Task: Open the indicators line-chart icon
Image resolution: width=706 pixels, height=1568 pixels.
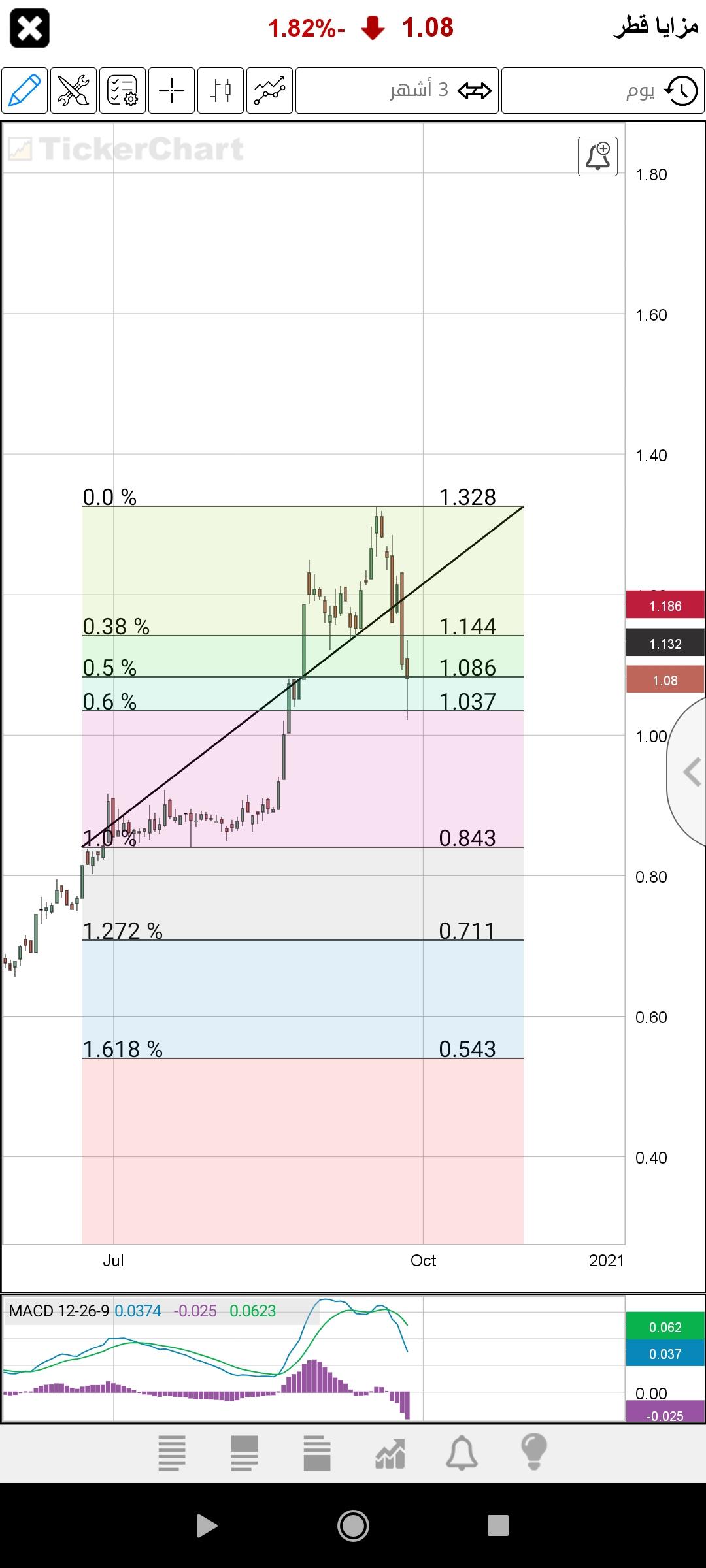Action: point(269,90)
